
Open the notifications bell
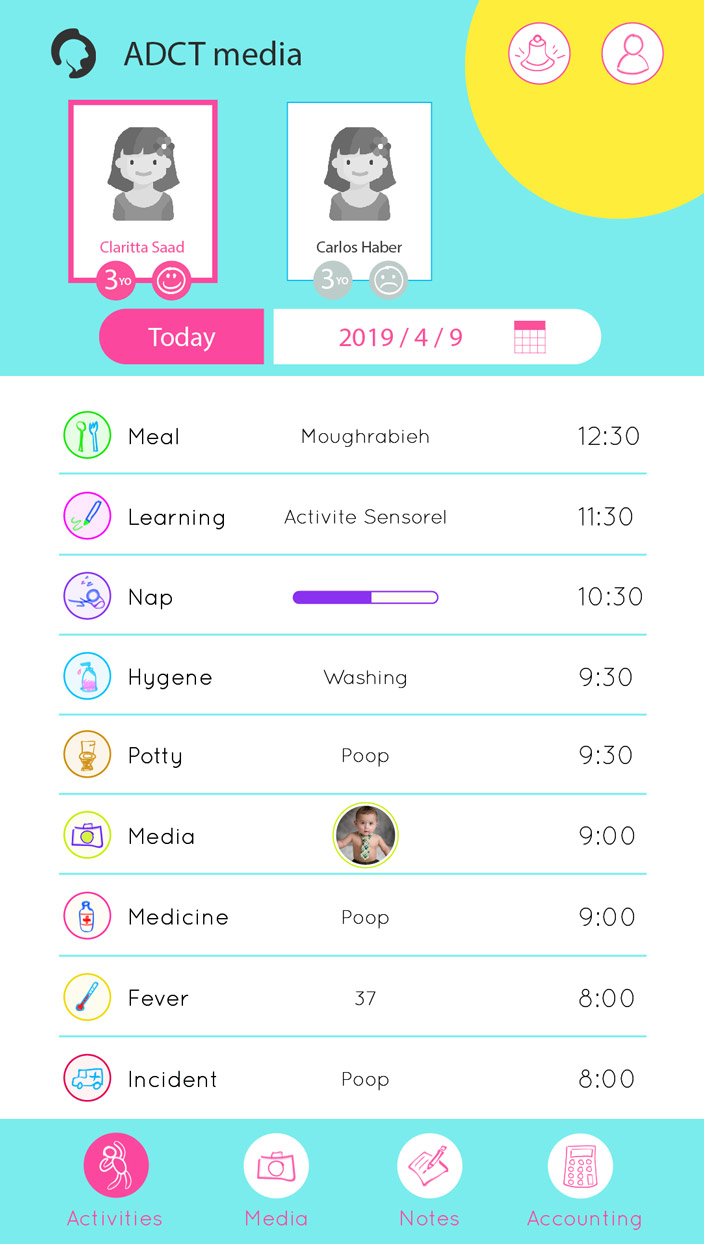click(x=540, y=53)
